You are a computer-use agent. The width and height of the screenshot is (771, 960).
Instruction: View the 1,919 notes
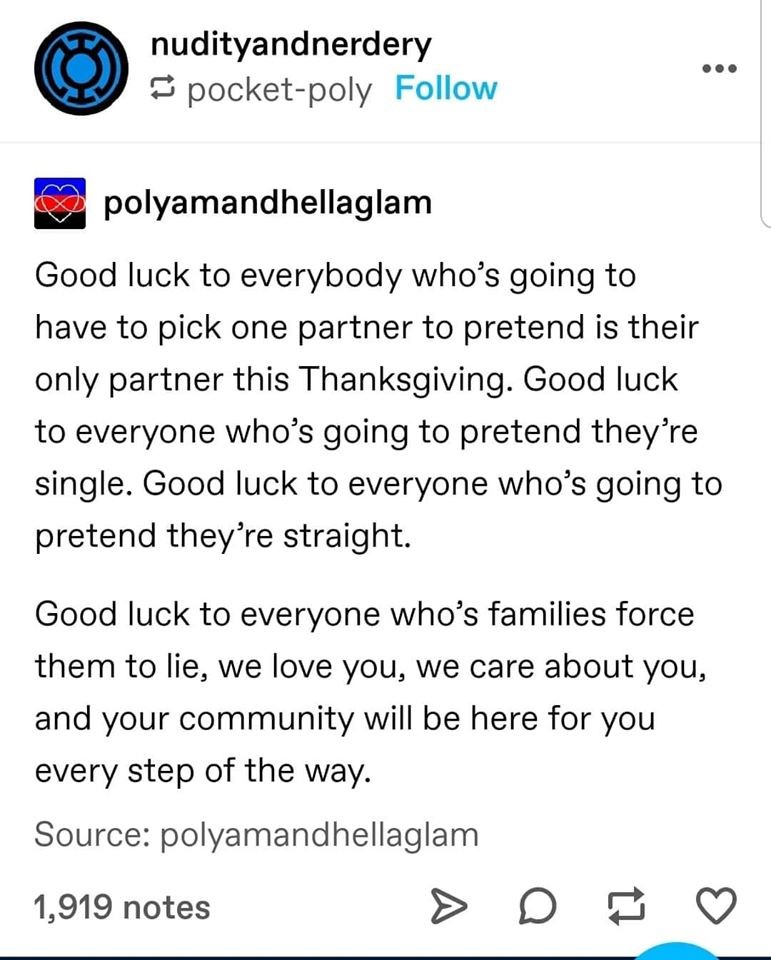pos(122,907)
